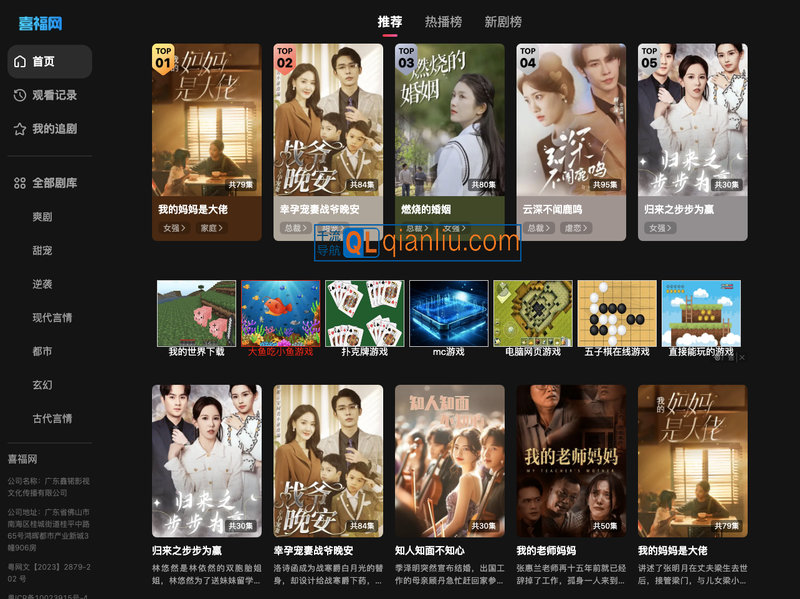Open 观看记录 in the sidebar
Image resolution: width=800 pixels, height=599 pixels.
[x=54, y=95]
